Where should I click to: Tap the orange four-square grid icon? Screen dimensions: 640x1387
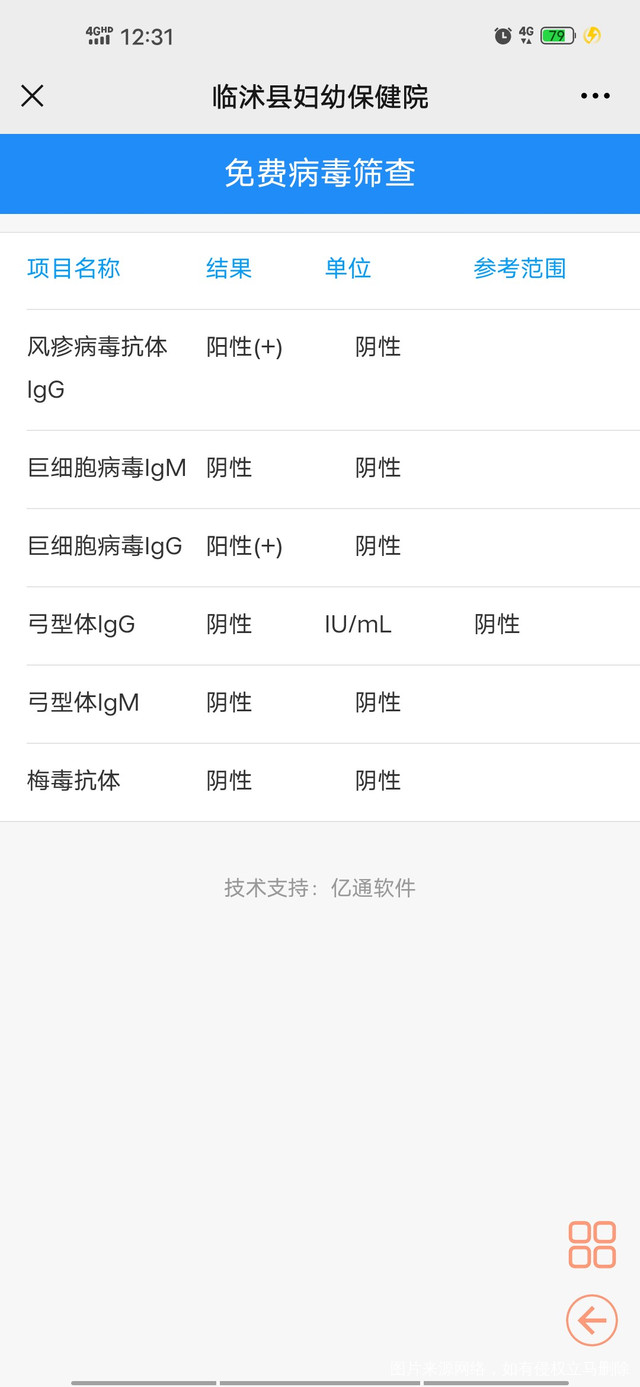tap(592, 1245)
